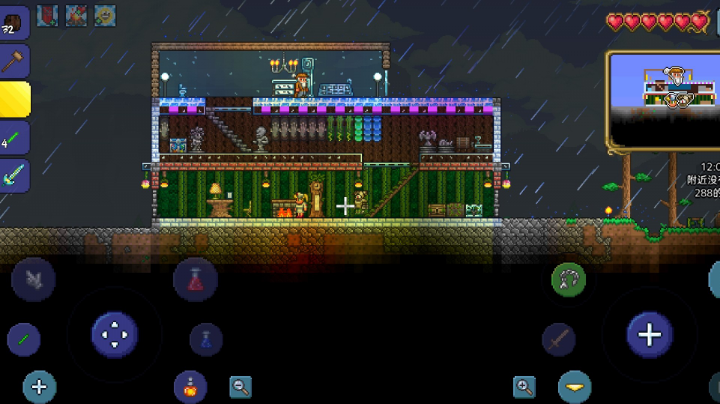
Task: Tap the teal plus button bottom left
Action: coord(39,386)
